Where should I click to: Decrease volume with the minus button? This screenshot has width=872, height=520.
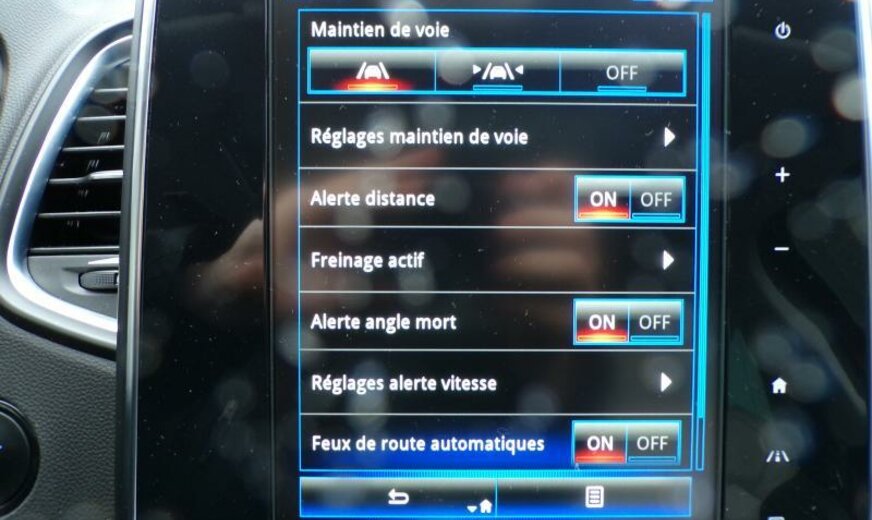click(x=782, y=249)
